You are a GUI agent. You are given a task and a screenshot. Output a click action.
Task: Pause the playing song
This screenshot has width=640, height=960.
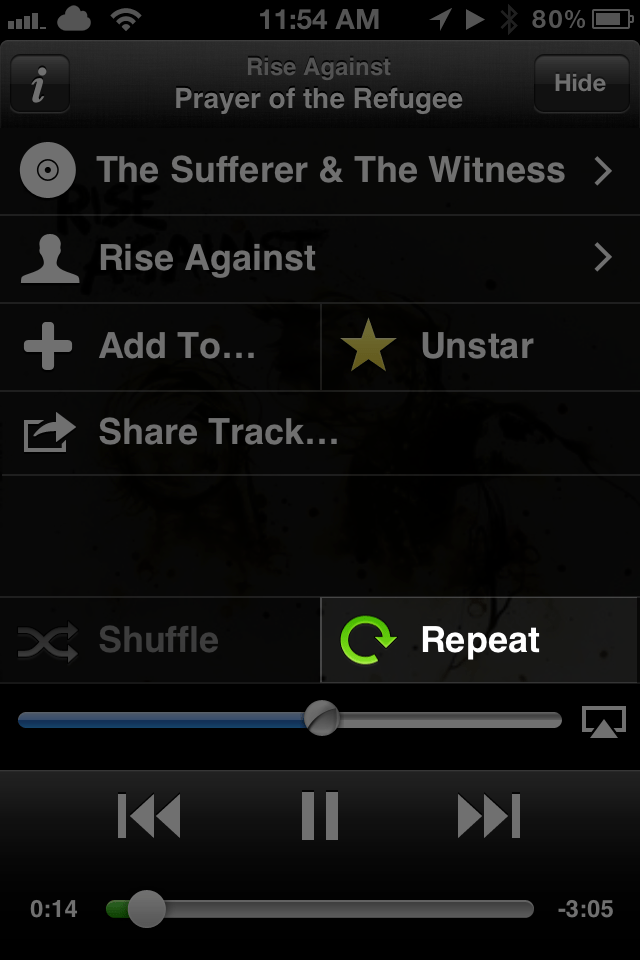[x=320, y=816]
